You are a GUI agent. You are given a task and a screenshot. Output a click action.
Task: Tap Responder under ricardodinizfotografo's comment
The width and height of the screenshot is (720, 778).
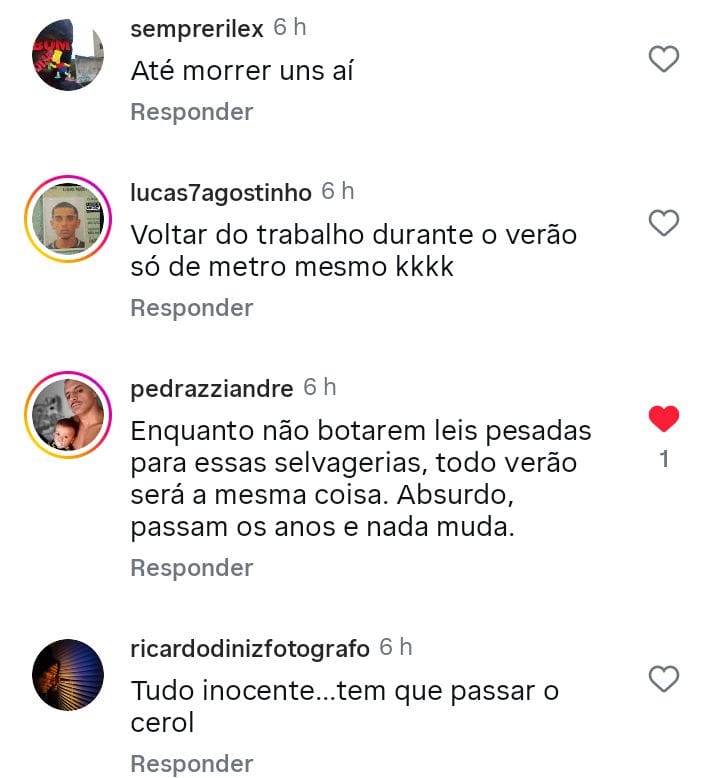click(191, 764)
